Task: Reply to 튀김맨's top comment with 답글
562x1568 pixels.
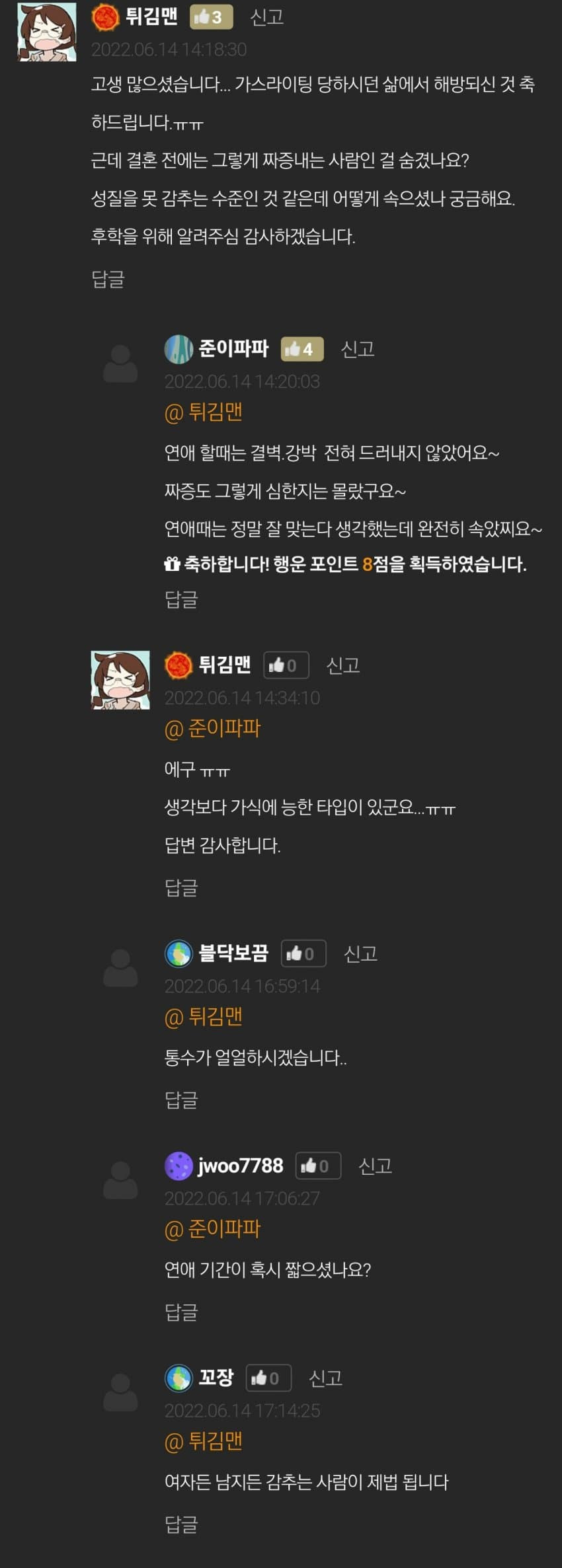Action: click(x=108, y=279)
